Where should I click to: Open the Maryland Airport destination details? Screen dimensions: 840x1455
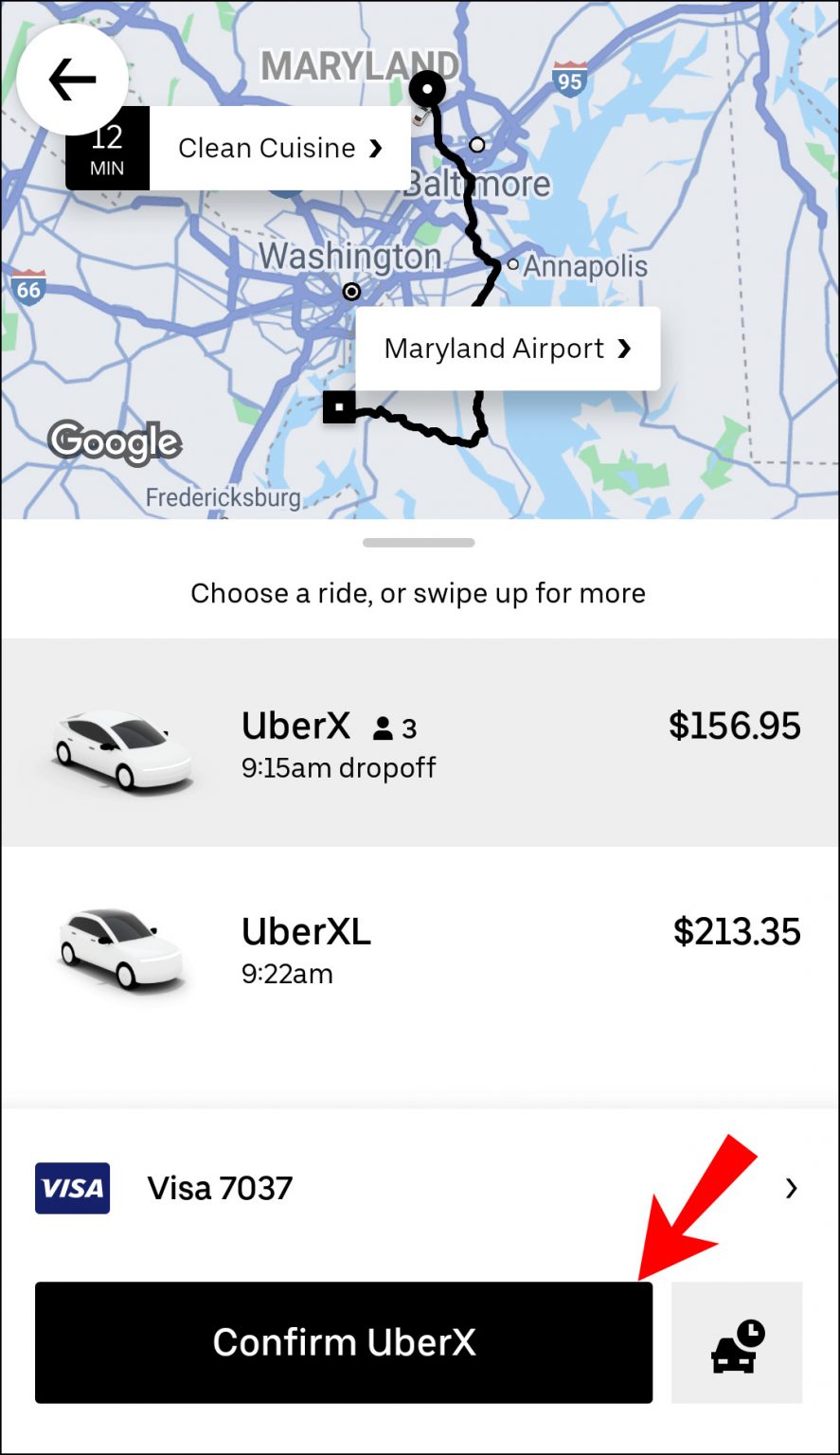coord(508,349)
